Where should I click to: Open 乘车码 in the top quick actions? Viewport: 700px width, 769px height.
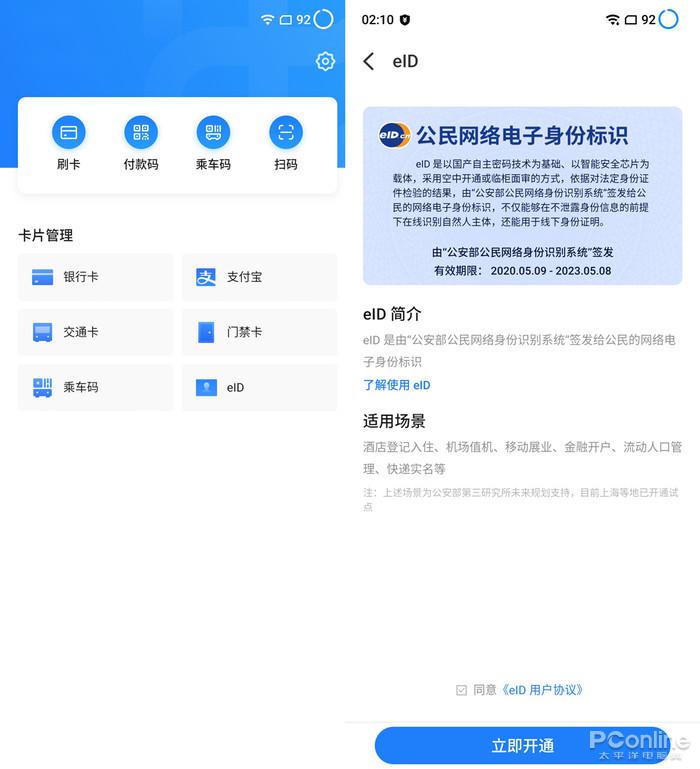(x=213, y=143)
